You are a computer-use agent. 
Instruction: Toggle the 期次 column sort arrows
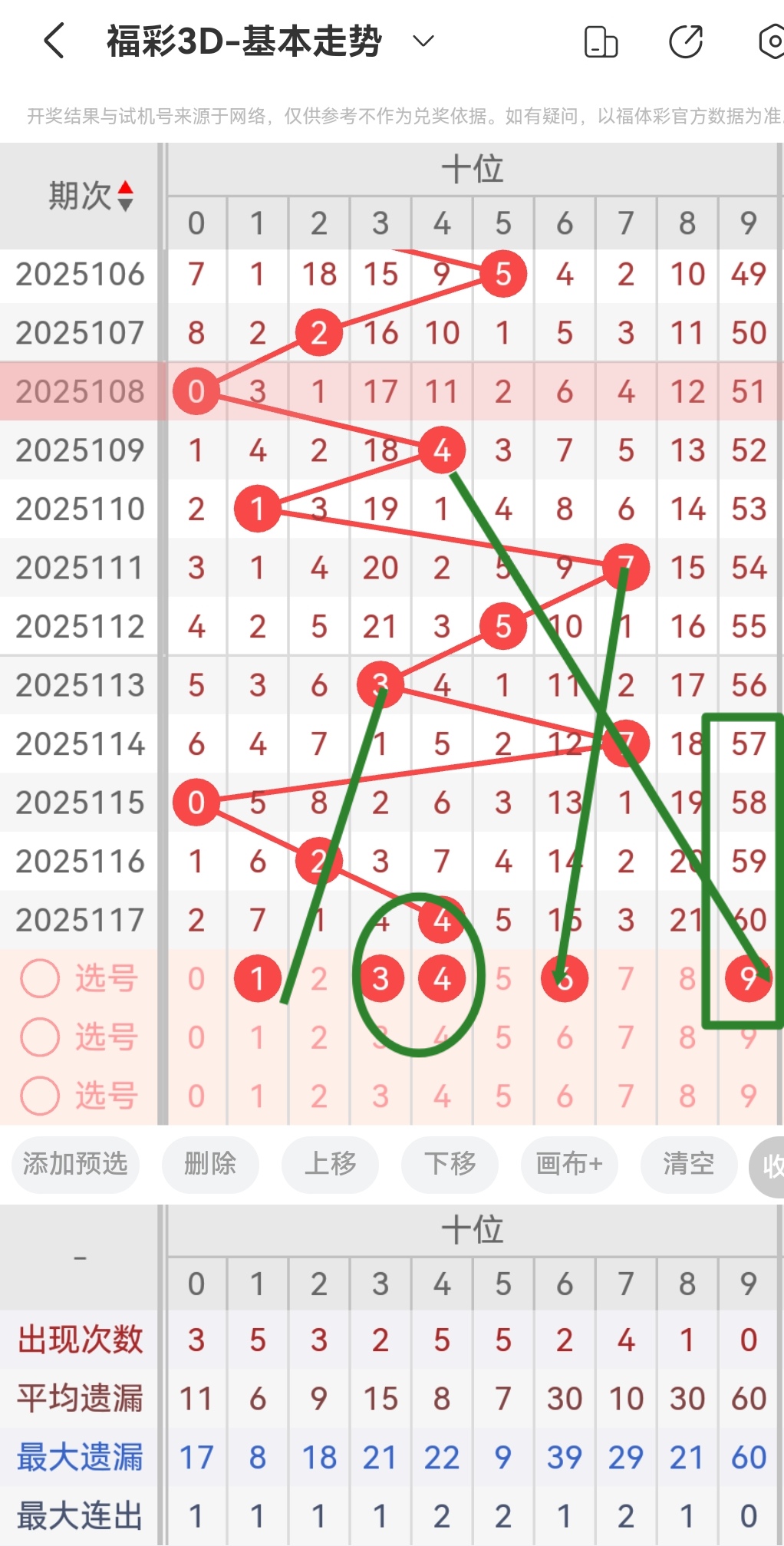point(125,194)
